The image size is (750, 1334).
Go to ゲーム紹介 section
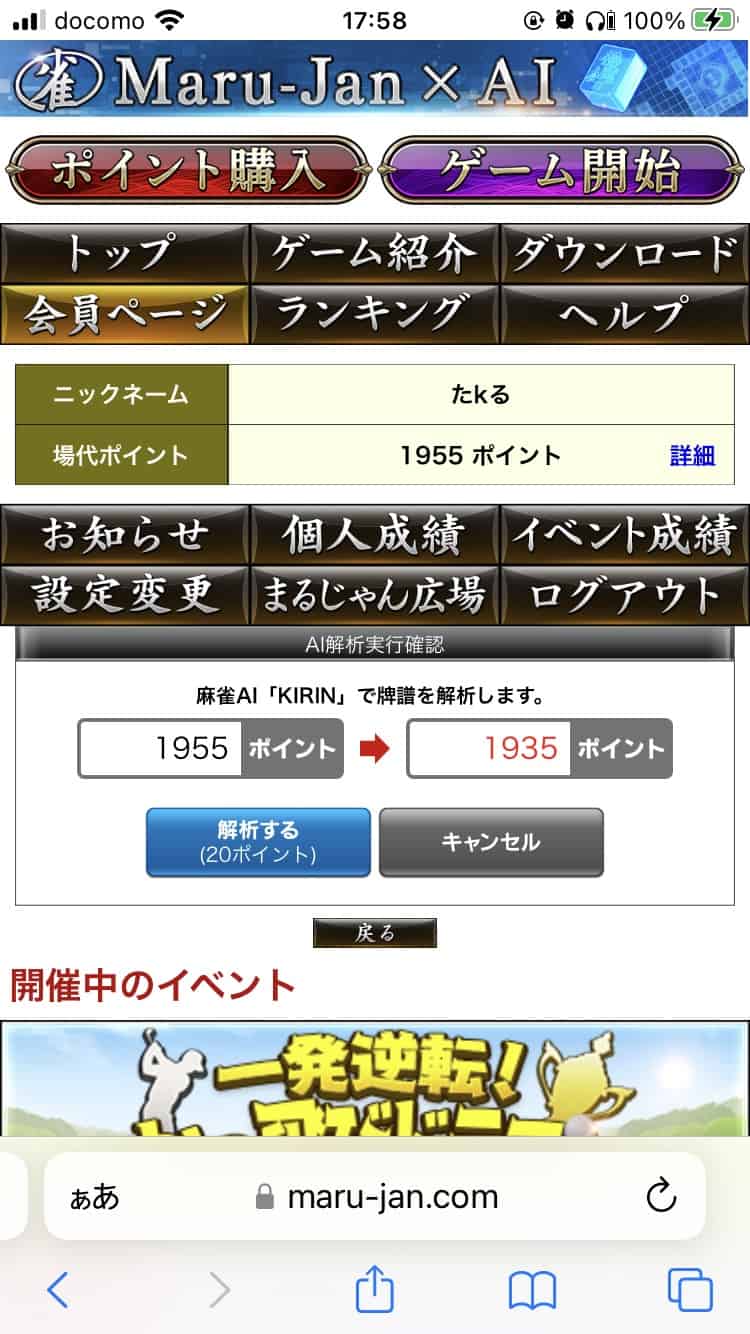(374, 253)
